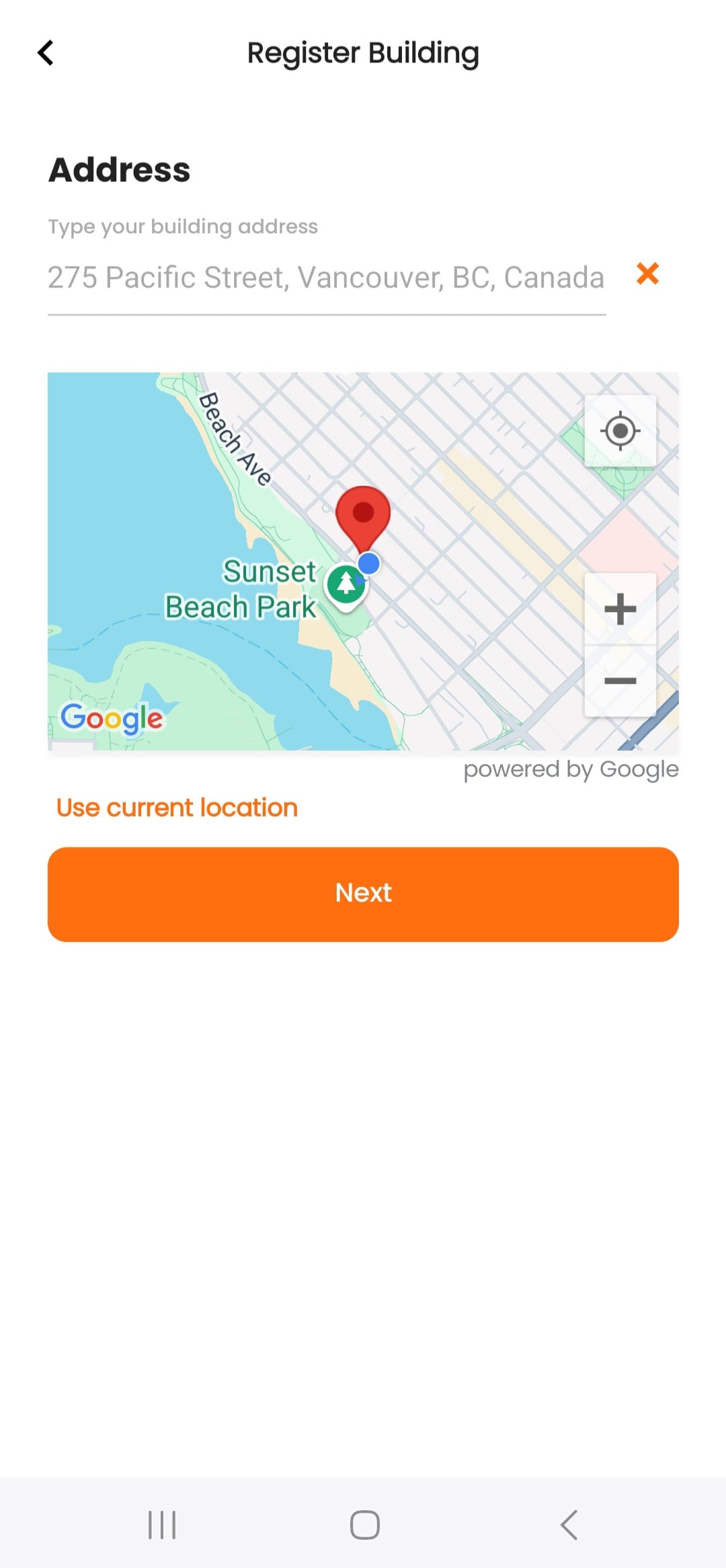The image size is (726, 1568).
Task: Tap Use current location link
Action: click(177, 808)
